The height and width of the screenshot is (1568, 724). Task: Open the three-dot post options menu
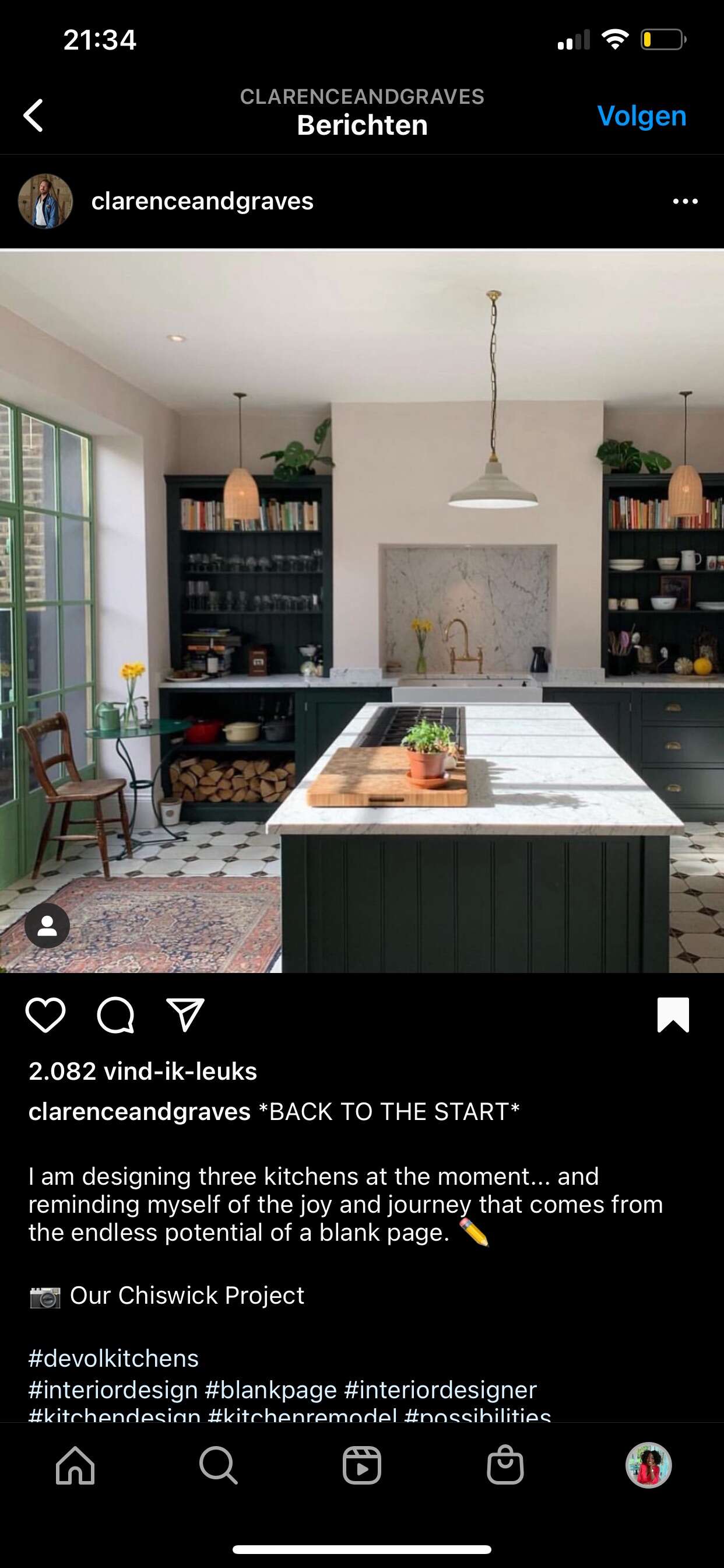coord(685,201)
